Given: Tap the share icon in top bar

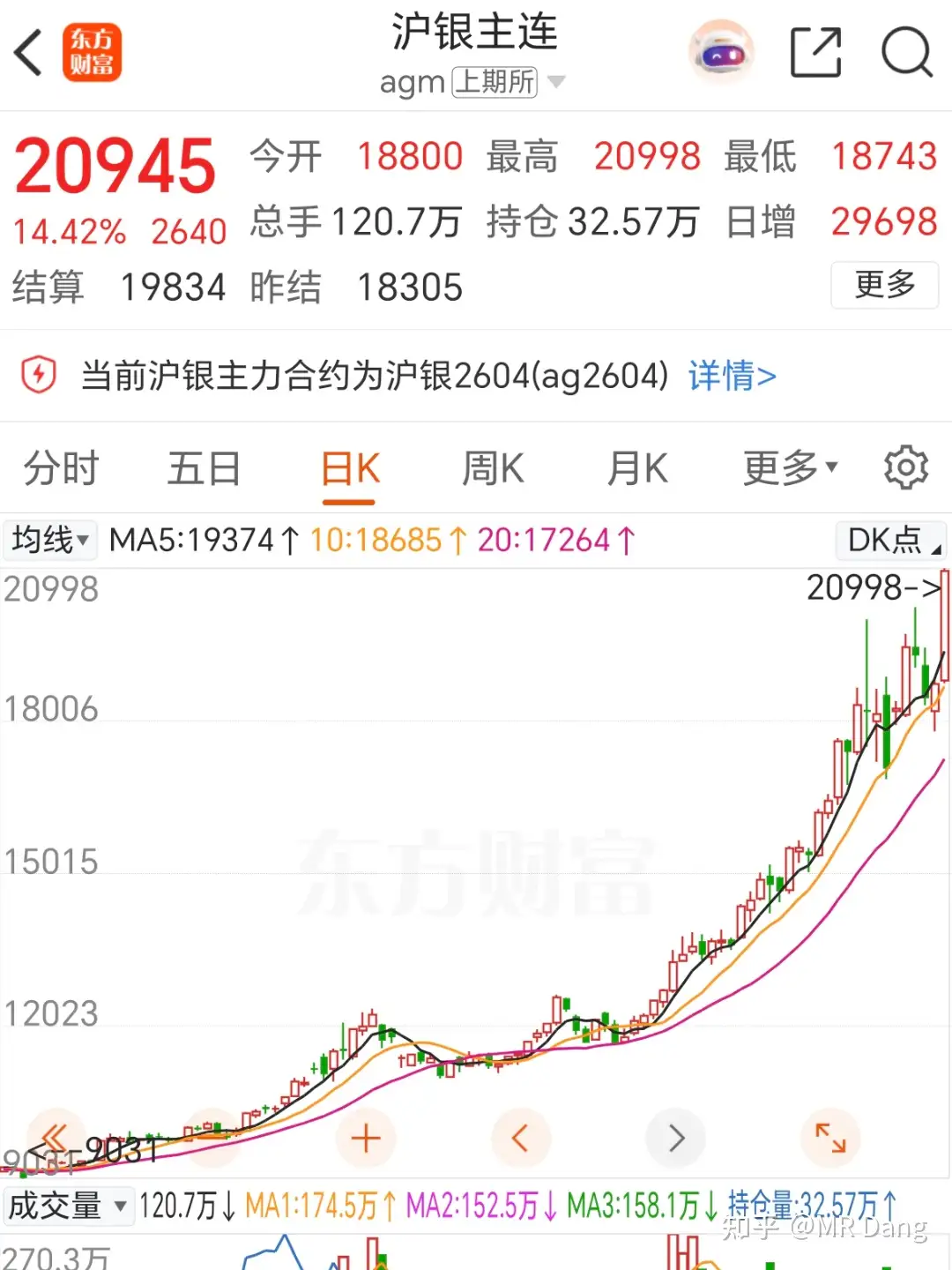Looking at the screenshot, I should point(815,53).
